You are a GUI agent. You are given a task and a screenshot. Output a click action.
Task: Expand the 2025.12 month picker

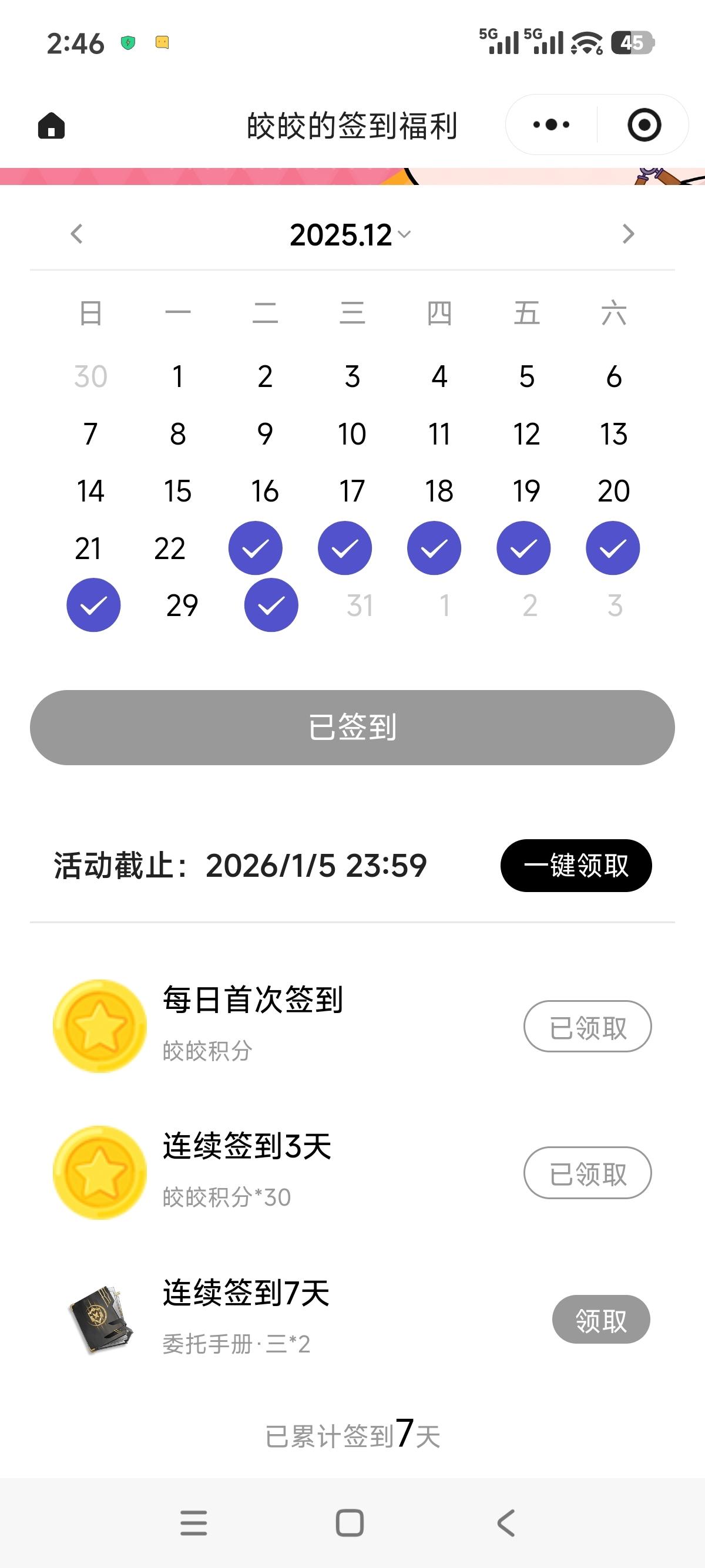(351, 235)
